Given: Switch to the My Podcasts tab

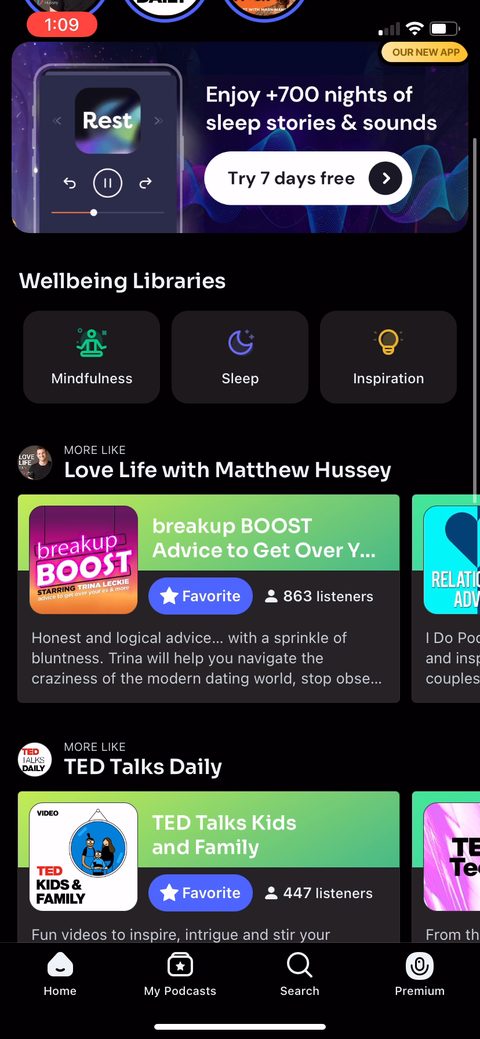Looking at the screenshot, I should tap(180, 975).
